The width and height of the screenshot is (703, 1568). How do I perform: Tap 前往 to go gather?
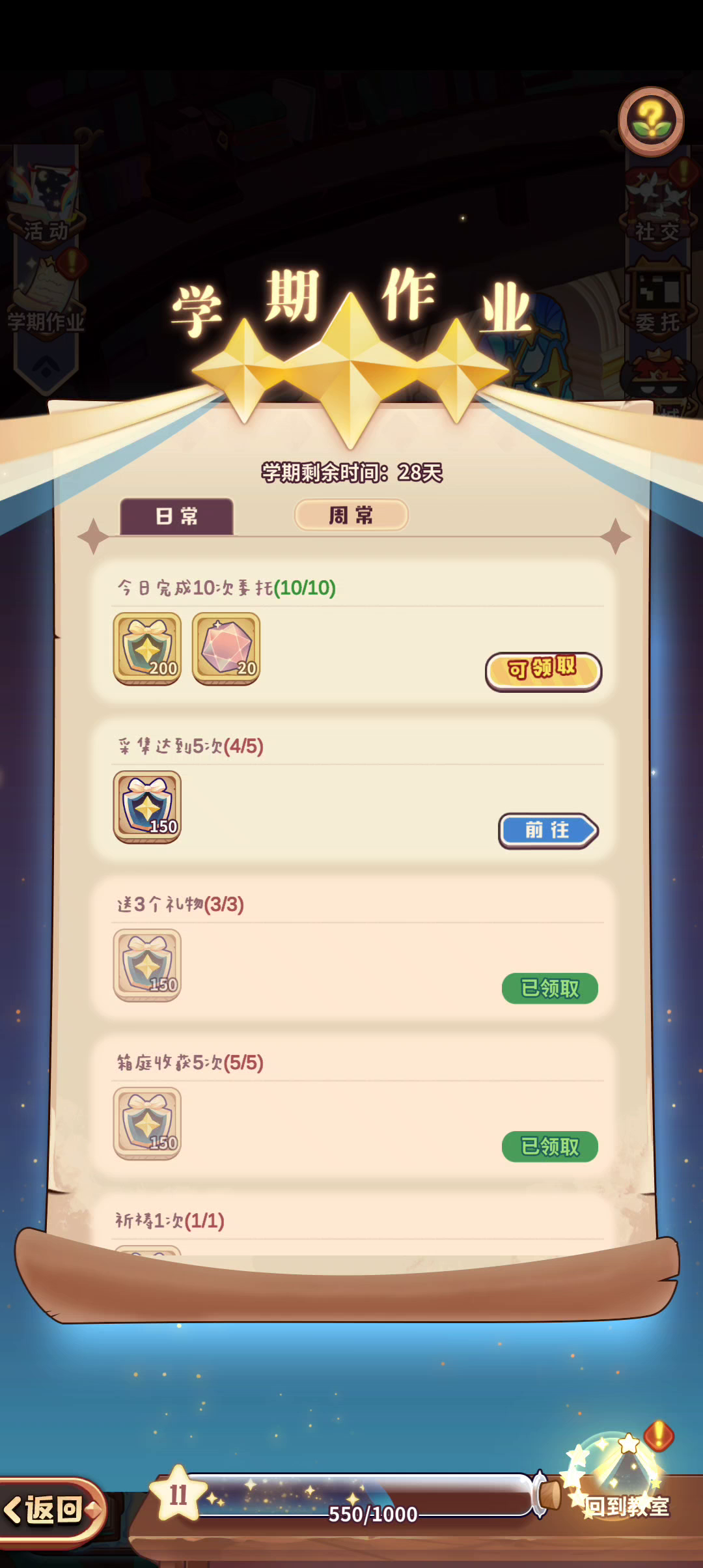pyautogui.click(x=549, y=830)
